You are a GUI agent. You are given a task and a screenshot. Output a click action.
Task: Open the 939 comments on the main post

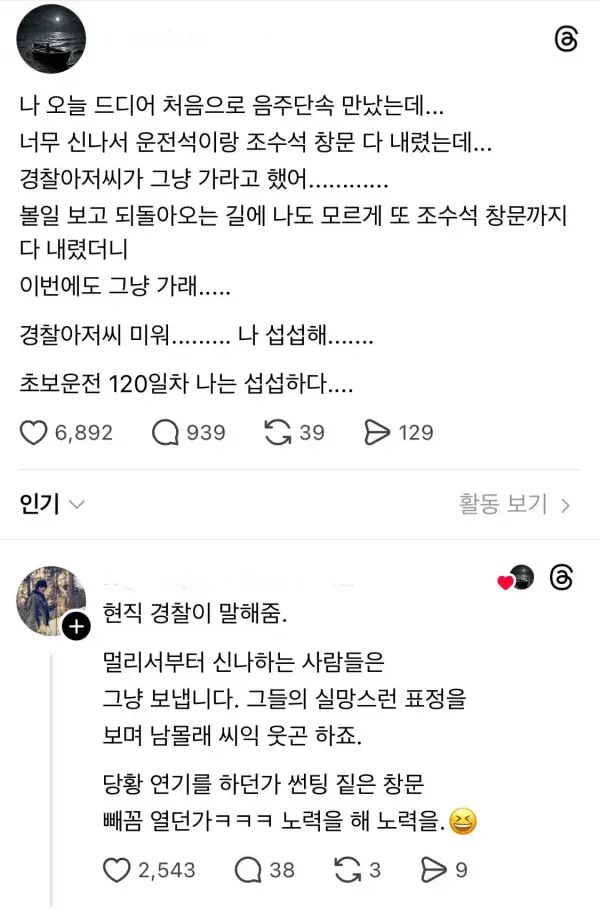(165, 432)
